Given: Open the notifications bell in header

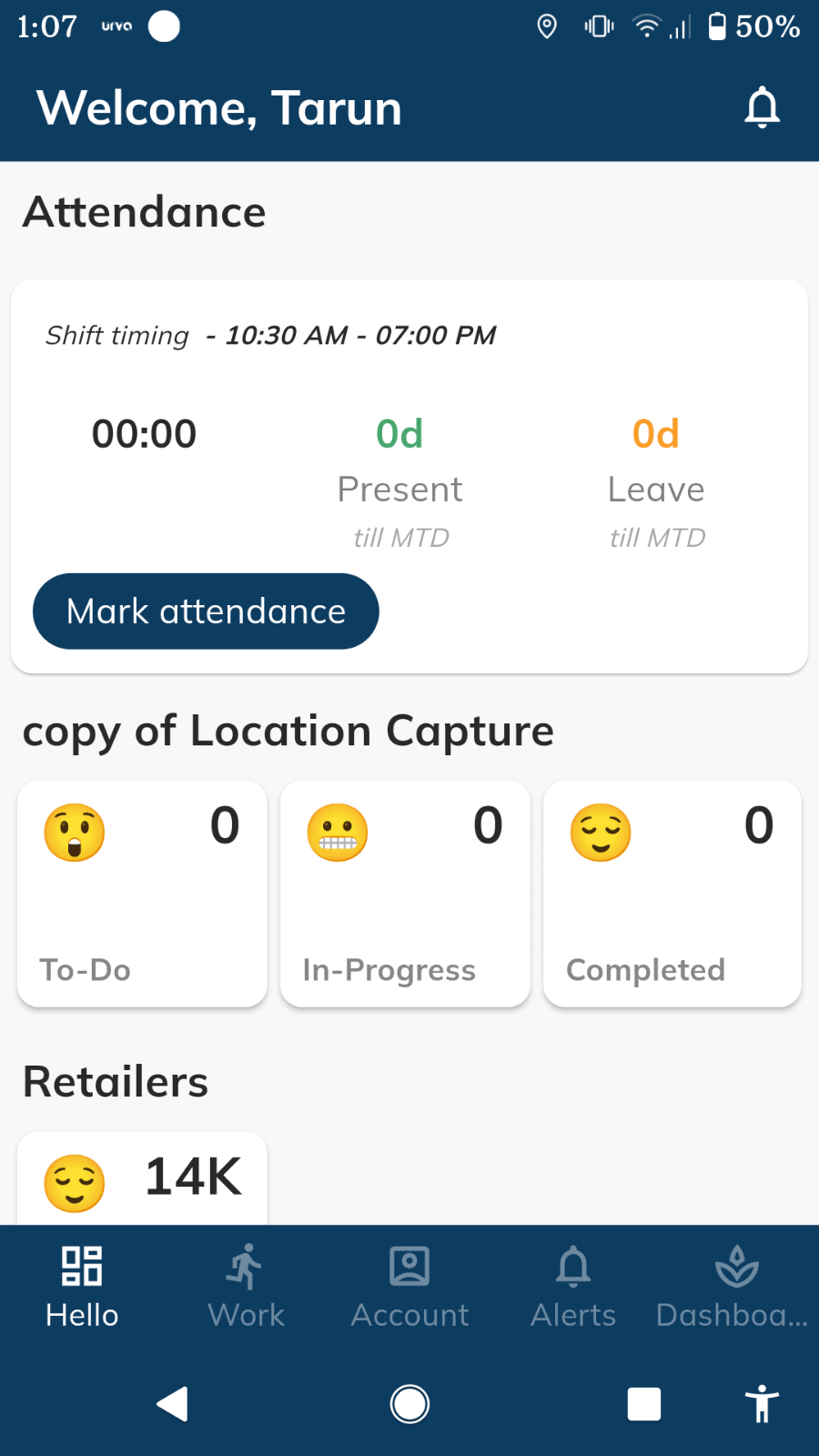Looking at the screenshot, I should click(763, 107).
